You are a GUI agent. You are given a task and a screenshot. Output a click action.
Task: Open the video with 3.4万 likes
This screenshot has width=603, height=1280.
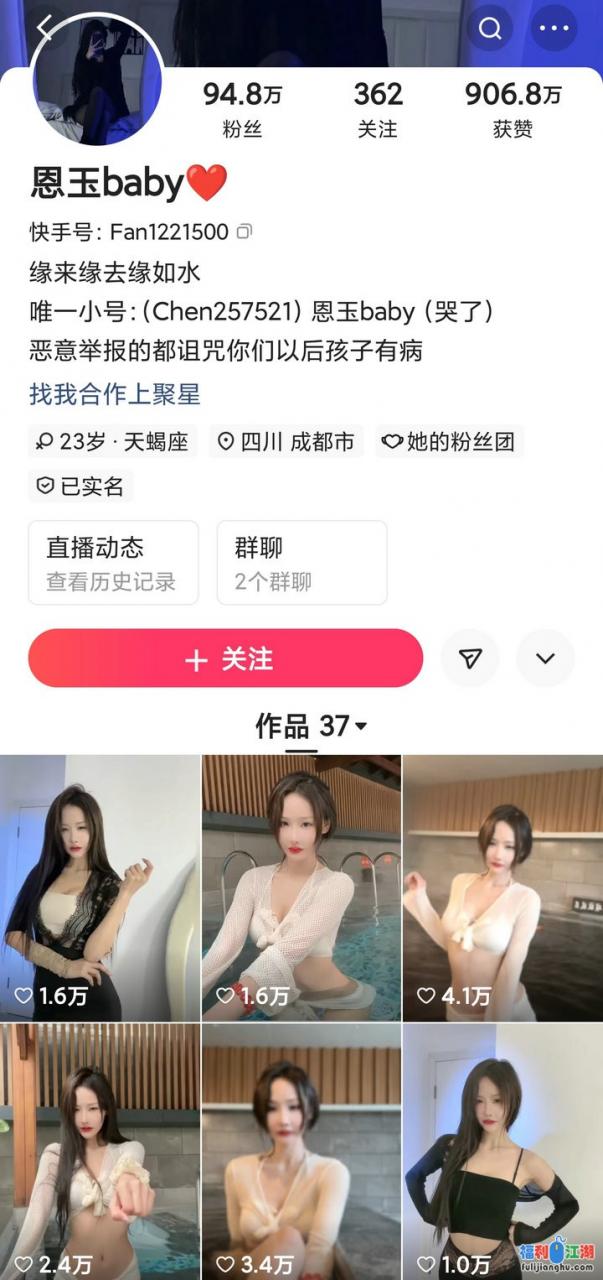coord(301,1150)
